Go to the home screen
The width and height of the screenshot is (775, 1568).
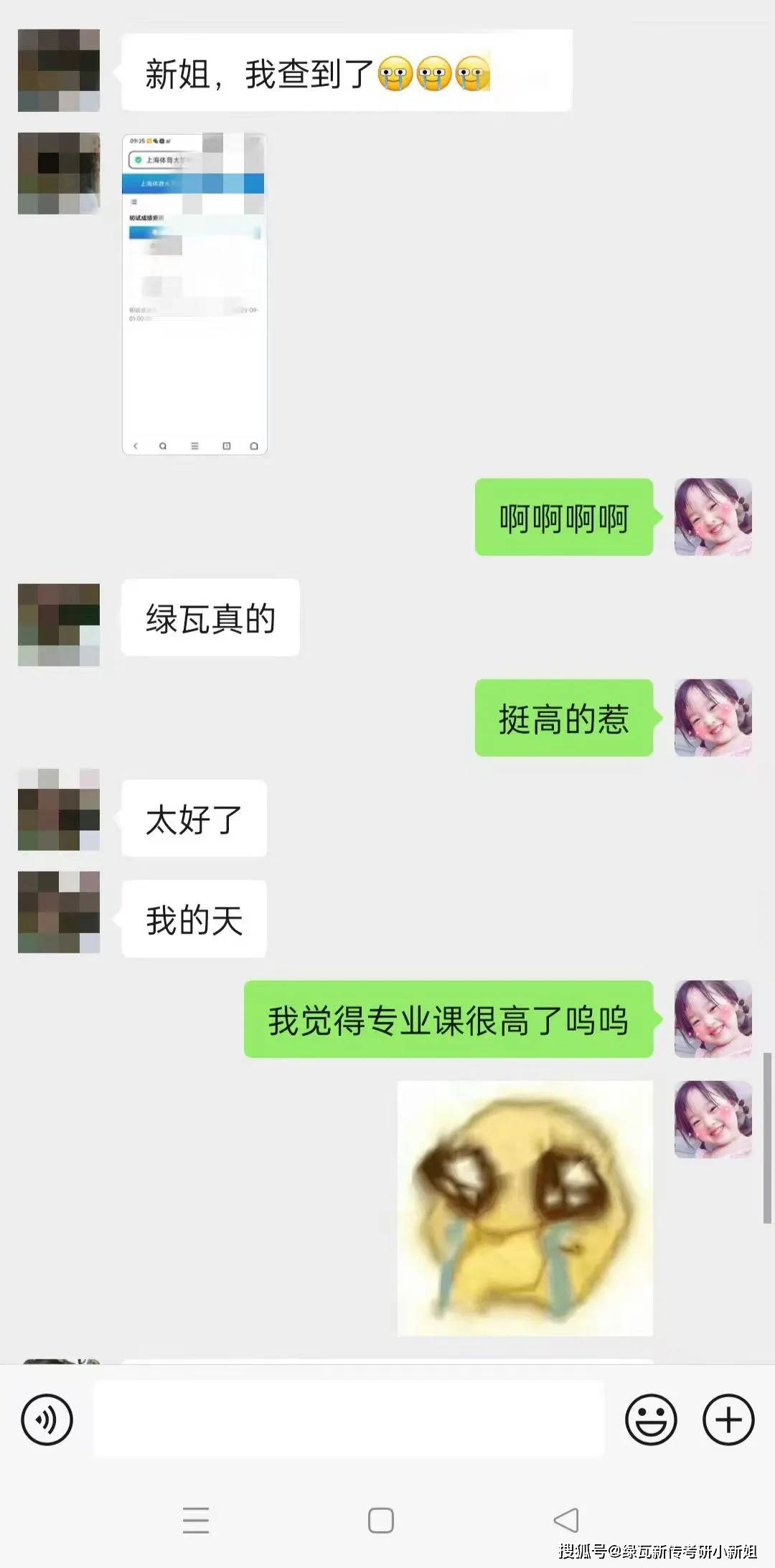coord(380,1520)
